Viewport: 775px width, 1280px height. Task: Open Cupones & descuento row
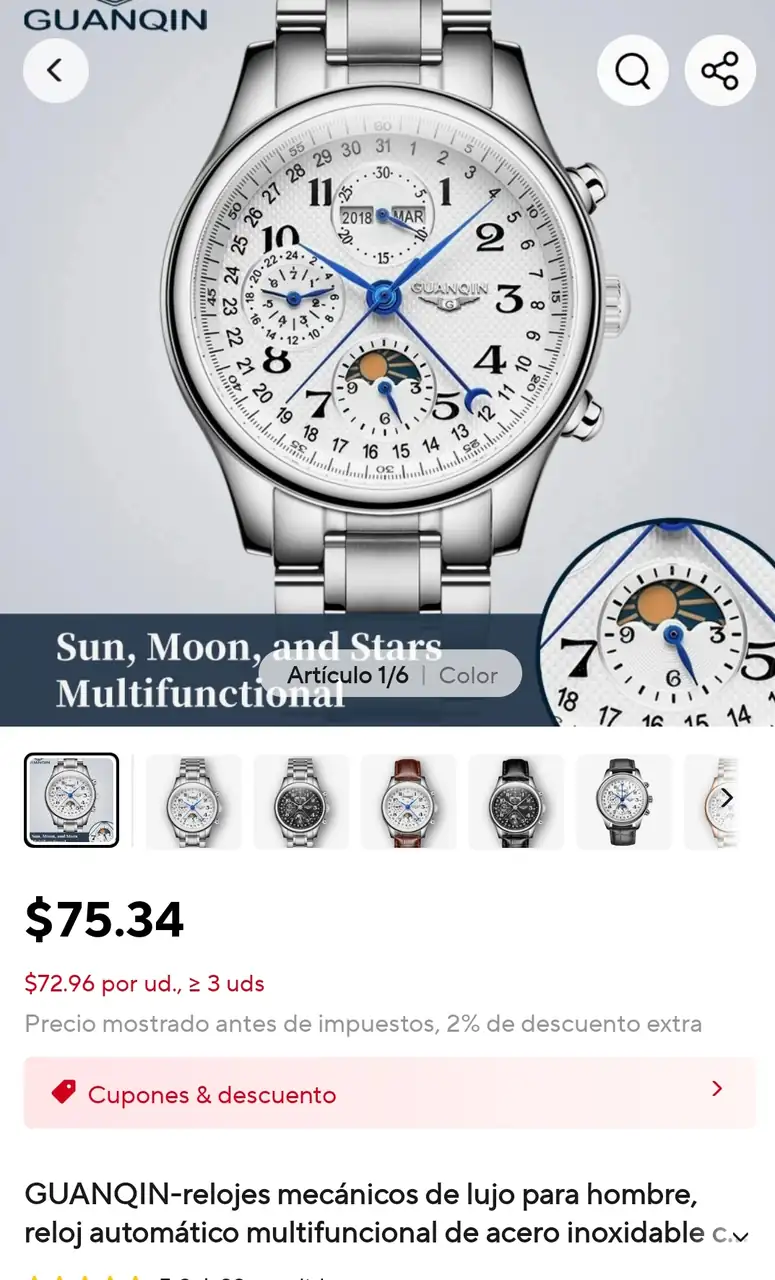click(389, 1093)
